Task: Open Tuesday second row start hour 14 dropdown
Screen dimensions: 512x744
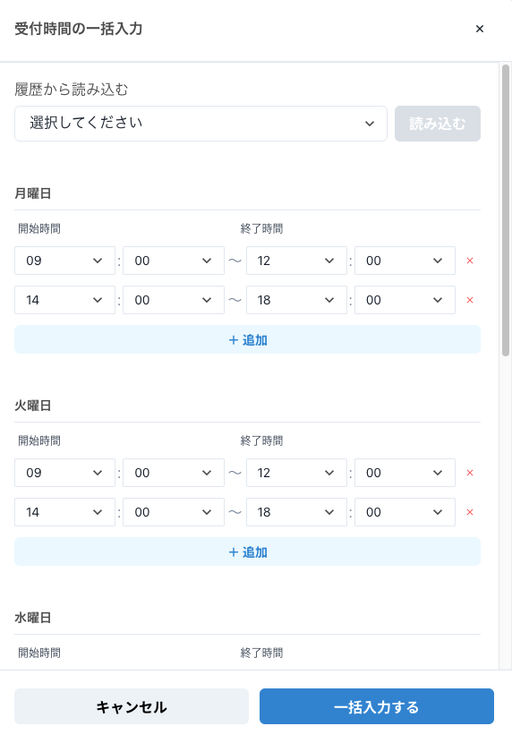Action: click(x=65, y=512)
